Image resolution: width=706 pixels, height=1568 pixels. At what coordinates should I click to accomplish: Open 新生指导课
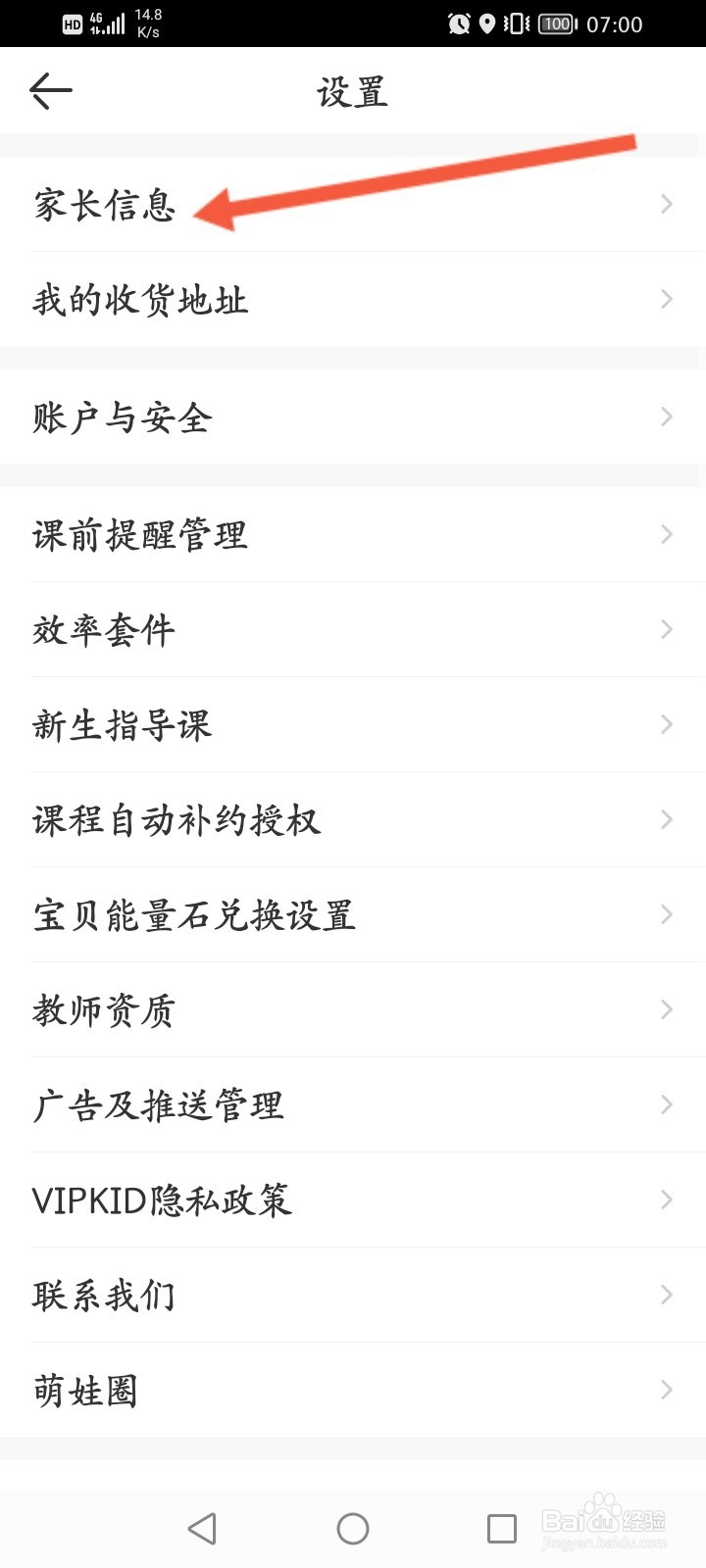[x=353, y=724]
